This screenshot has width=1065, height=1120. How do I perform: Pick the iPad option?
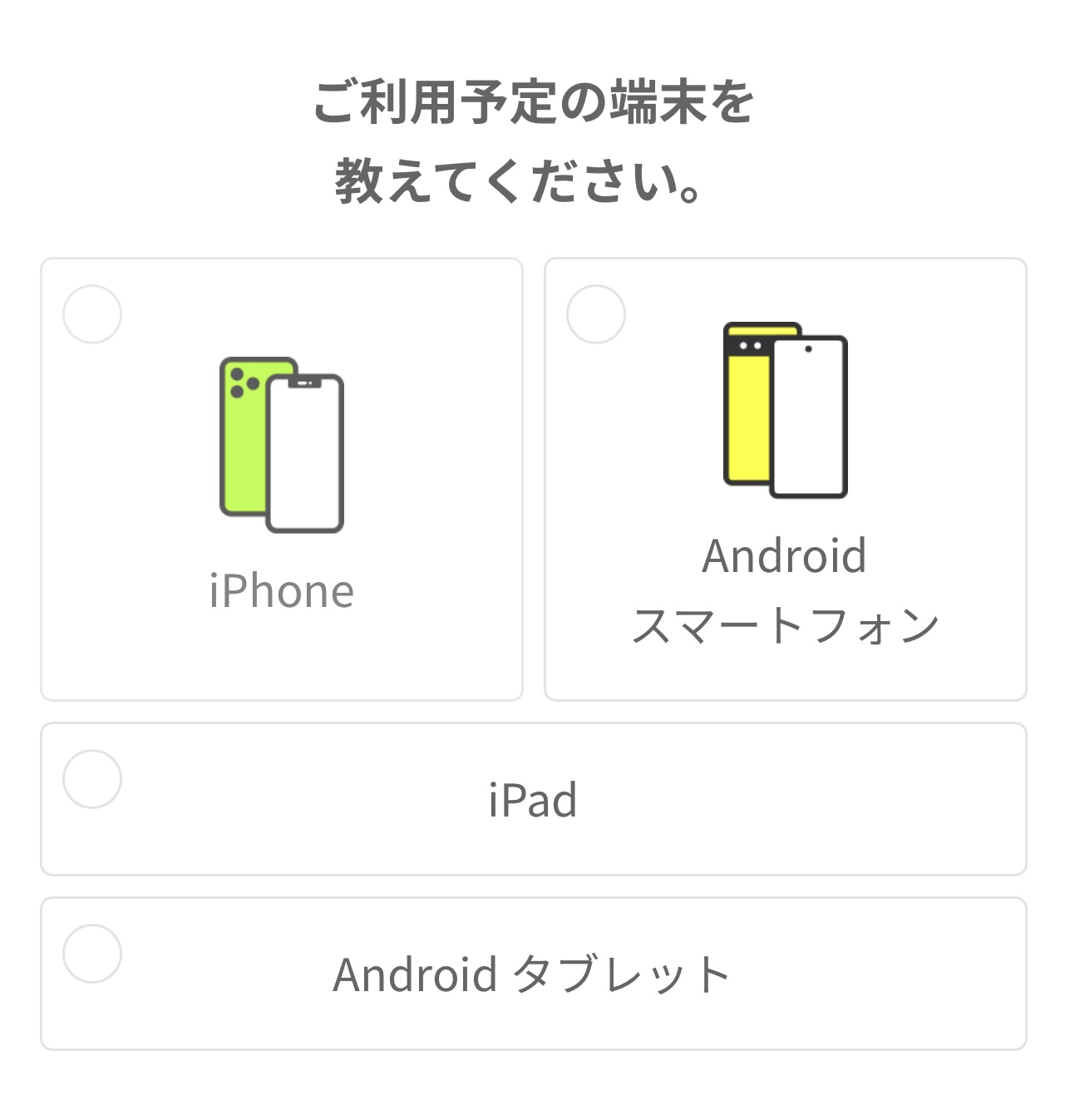(x=534, y=799)
